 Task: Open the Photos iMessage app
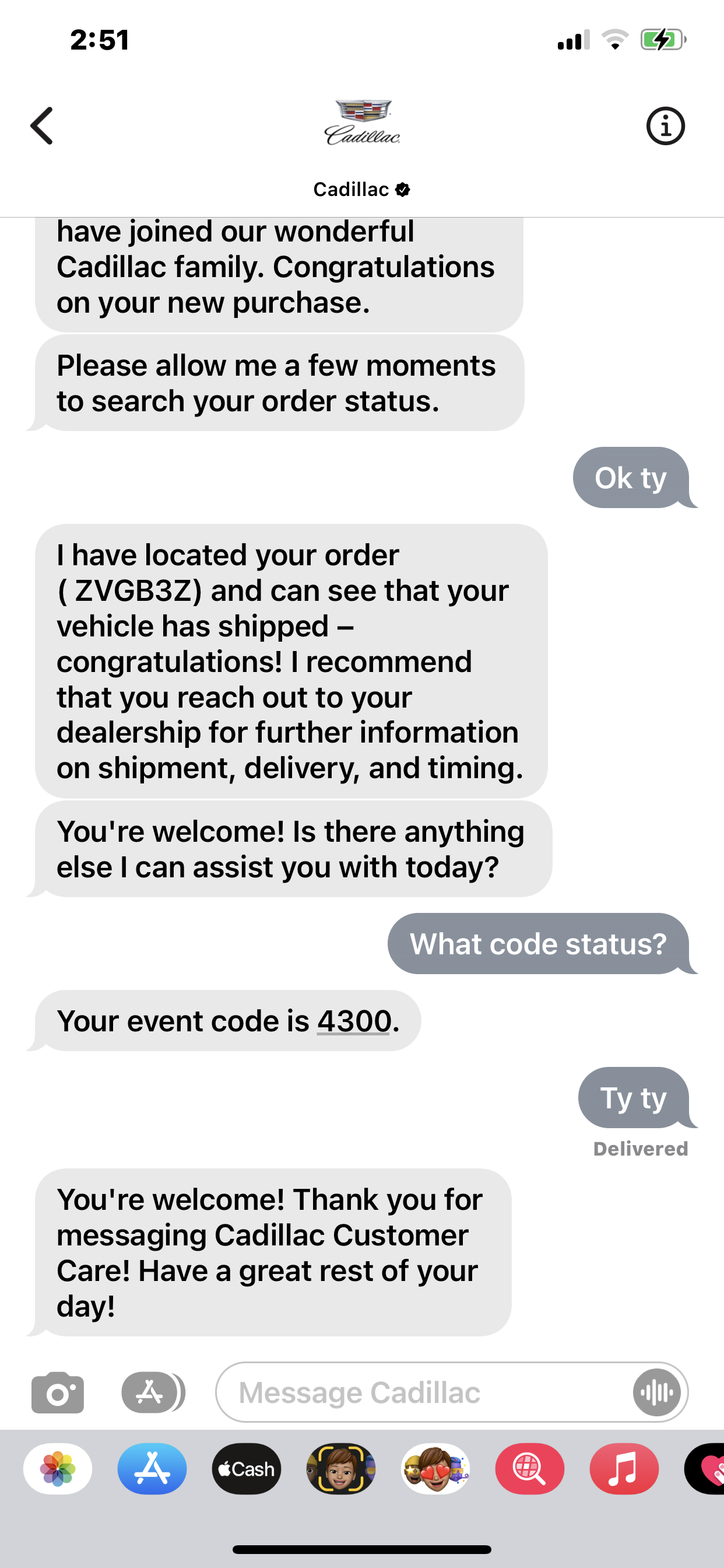58,1469
